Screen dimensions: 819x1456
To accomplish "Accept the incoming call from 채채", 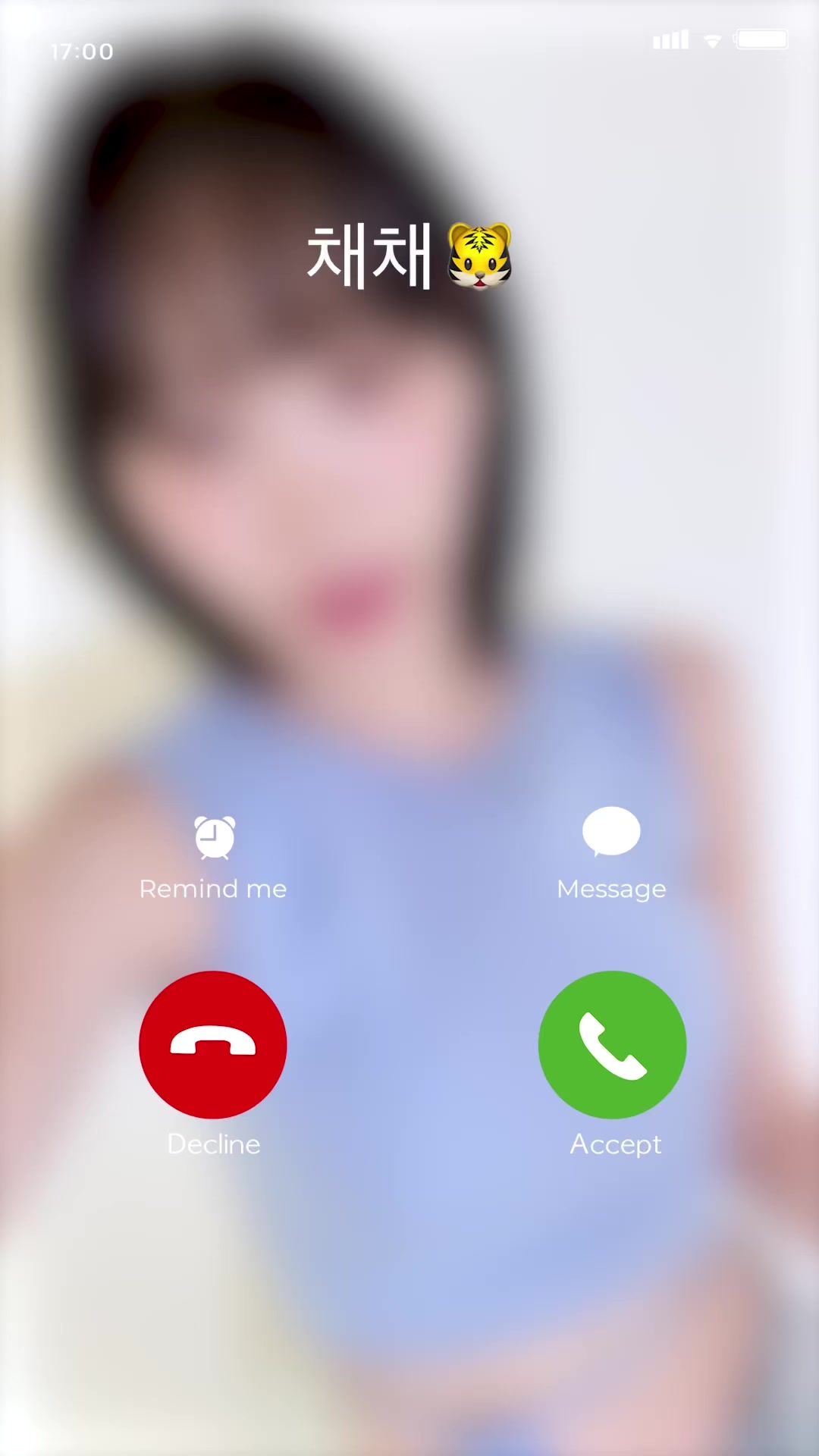I will point(612,1044).
